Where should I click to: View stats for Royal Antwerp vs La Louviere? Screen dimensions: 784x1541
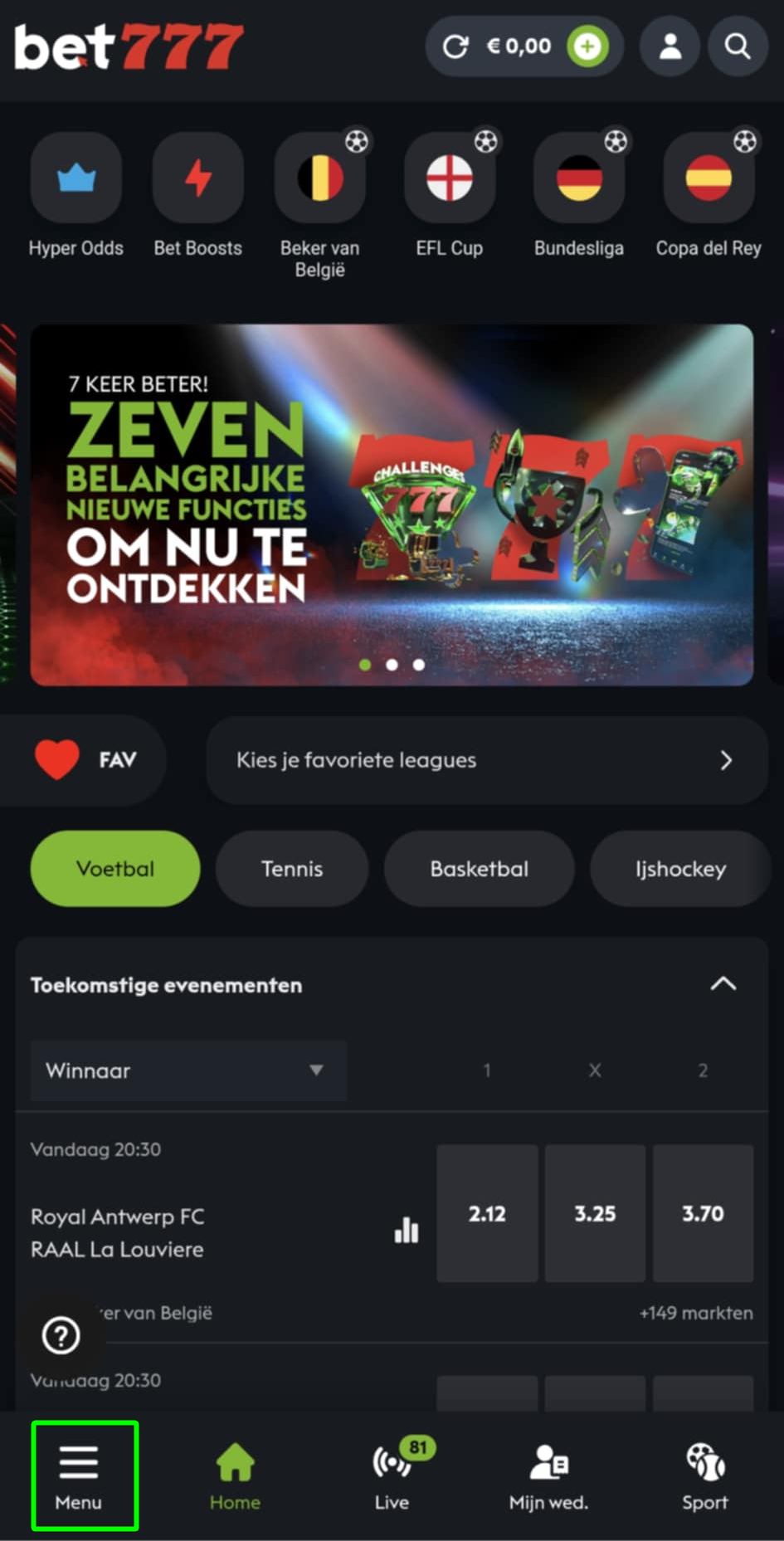tap(407, 1229)
